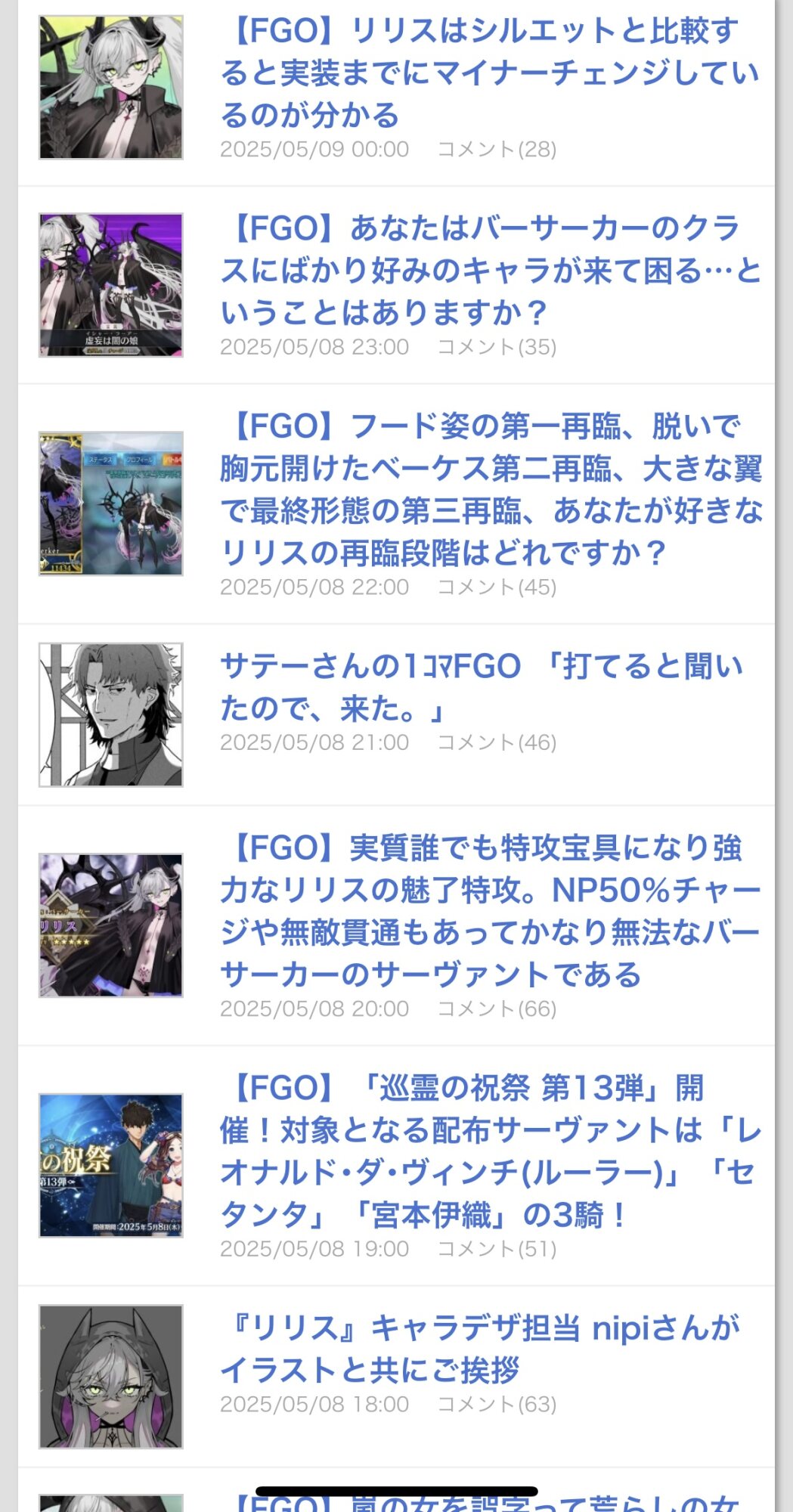Tap the 巡霊の祝祭 event banner thumbnail
This screenshot has width=793, height=1512.
point(111,1166)
